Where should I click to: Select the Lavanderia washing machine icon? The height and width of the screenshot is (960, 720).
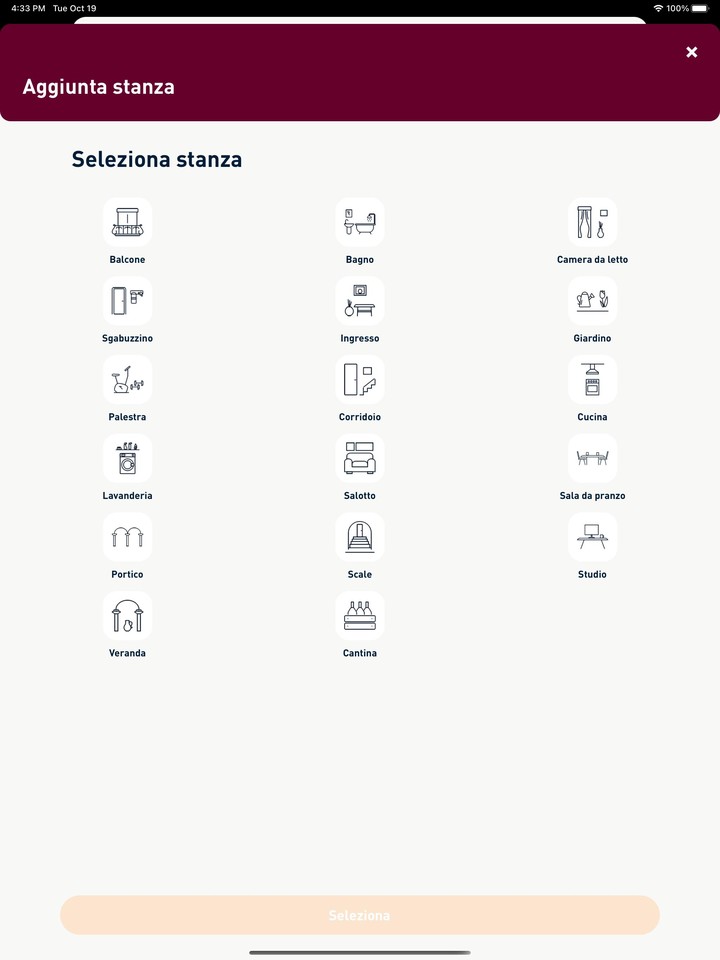[127, 457]
